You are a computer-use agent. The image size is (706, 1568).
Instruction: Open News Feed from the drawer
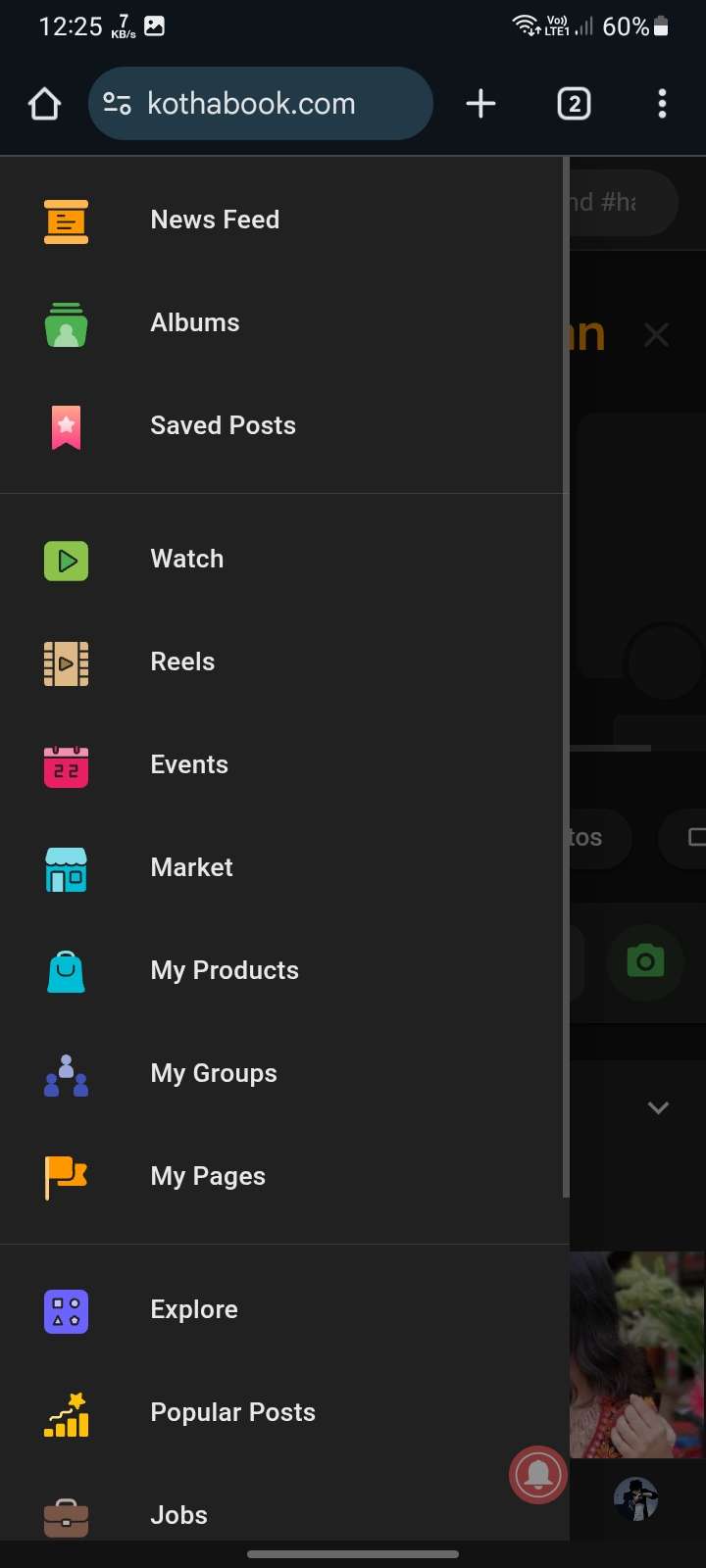(215, 220)
